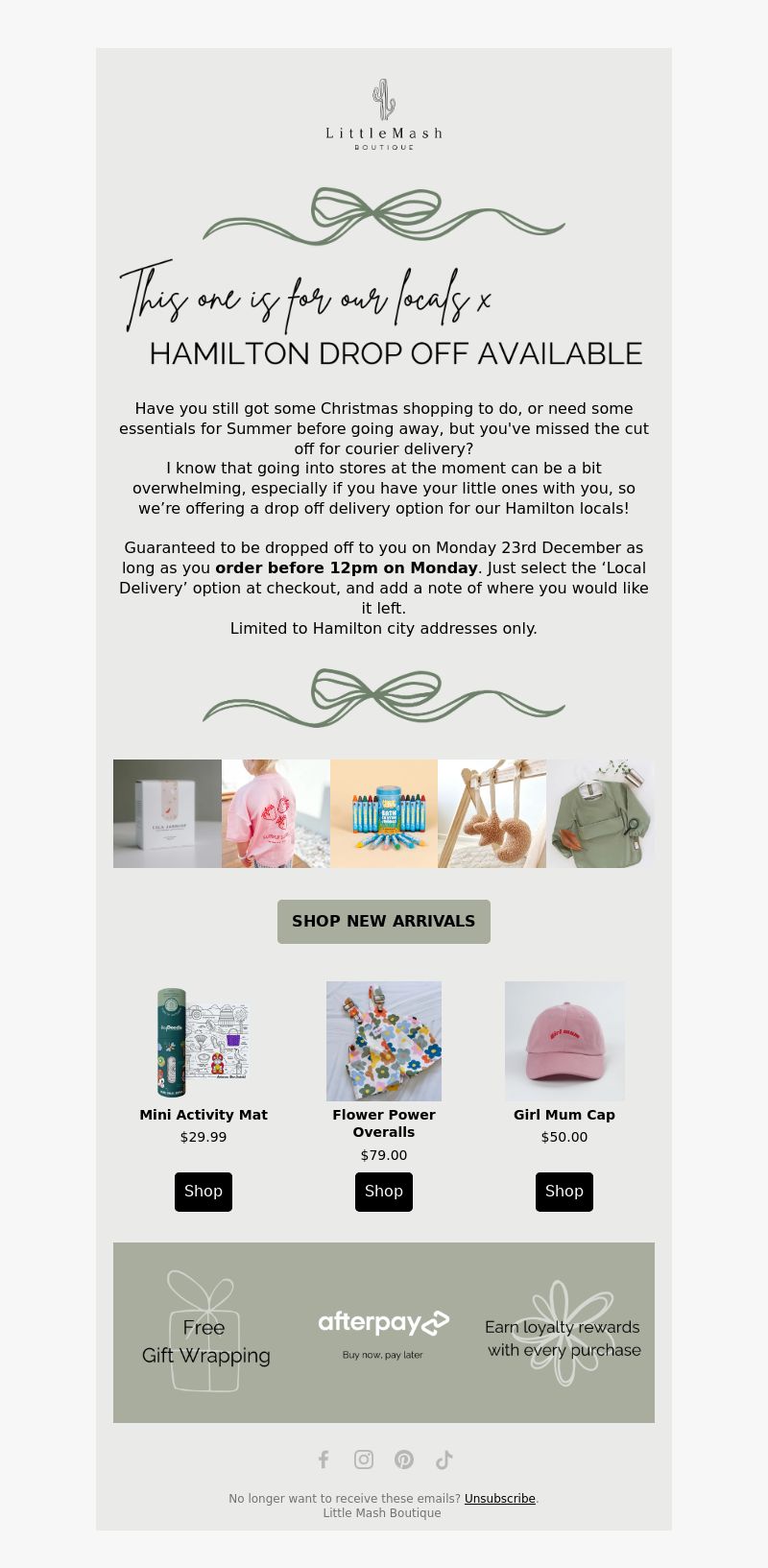Open the Flower Power Overalls image
The width and height of the screenshot is (768, 1568).
(384, 1041)
